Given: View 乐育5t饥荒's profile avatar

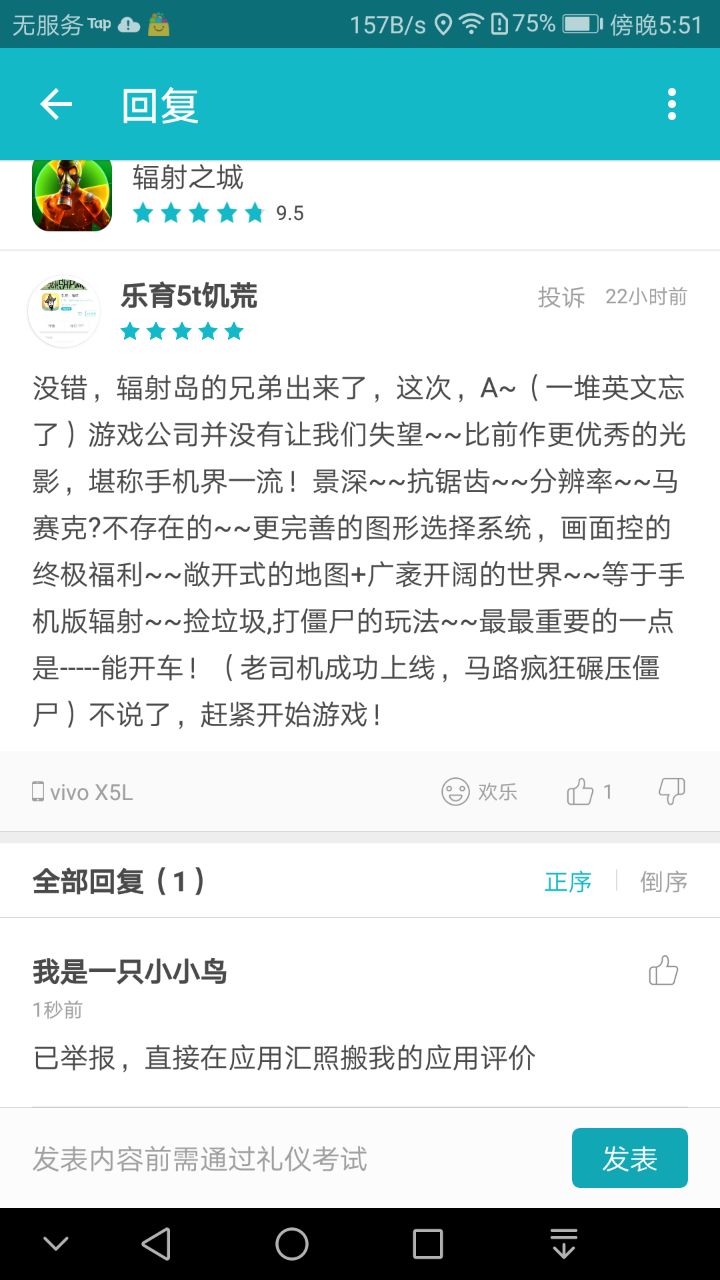Looking at the screenshot, I should (64, 311).
